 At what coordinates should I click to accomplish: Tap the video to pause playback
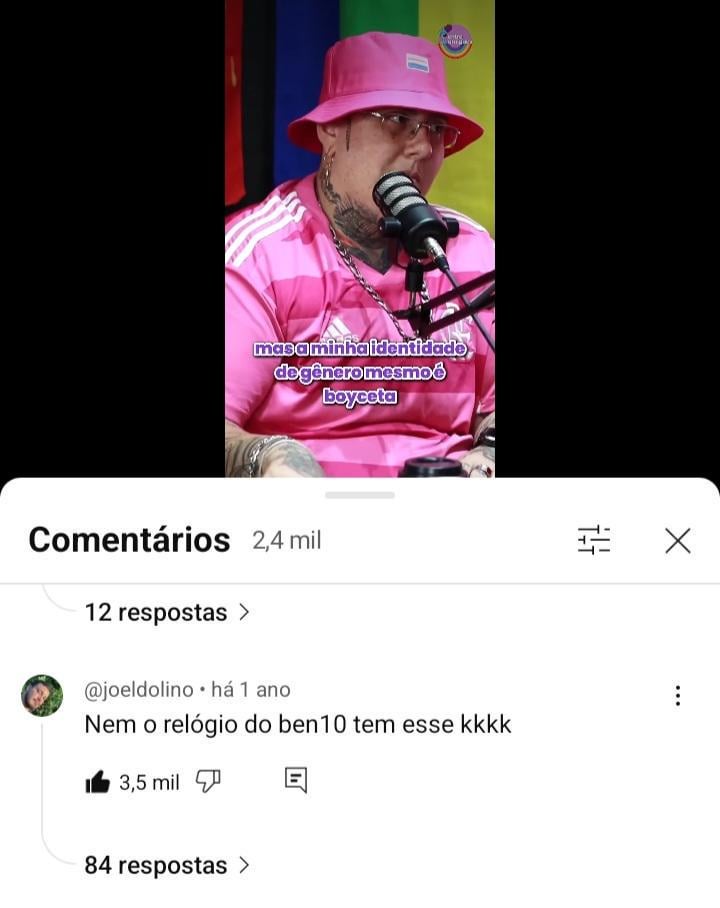point(359,240)
